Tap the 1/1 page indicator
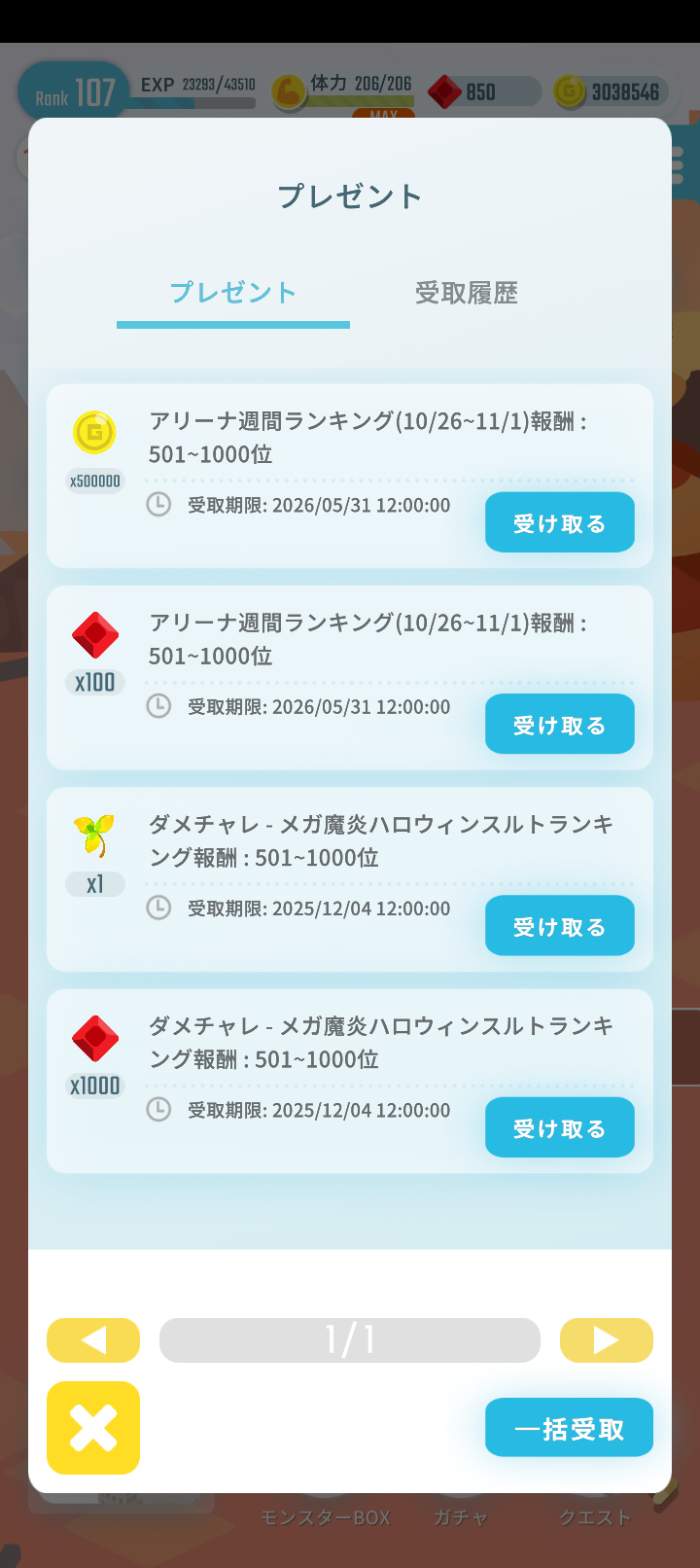 pyautogui.click(x=350, y=1339)
